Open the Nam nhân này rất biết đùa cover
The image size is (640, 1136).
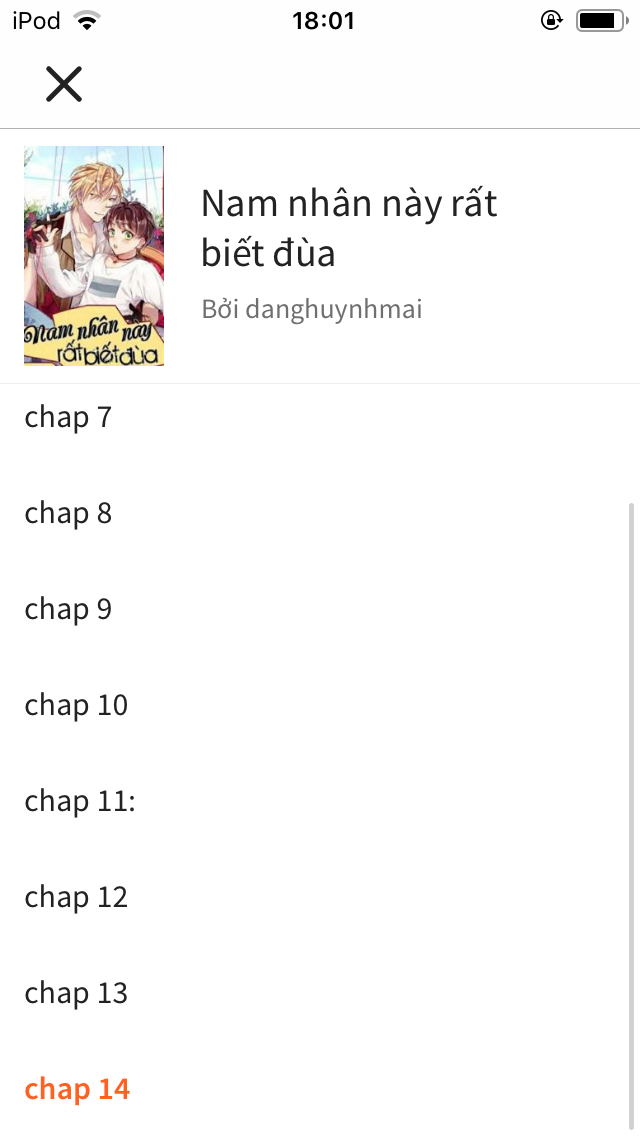[93, 256]
